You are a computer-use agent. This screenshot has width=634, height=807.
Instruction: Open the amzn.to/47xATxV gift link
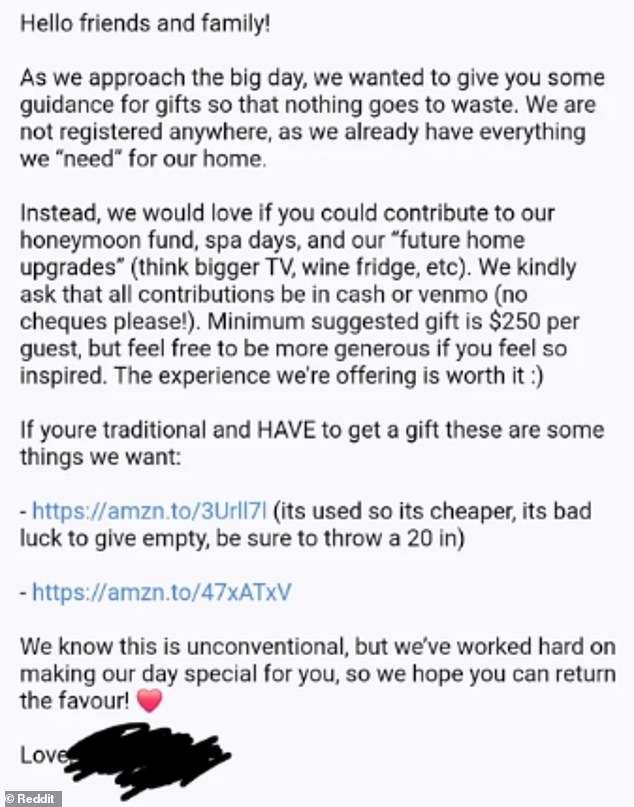pyautogui.click(x=162, y=593)
